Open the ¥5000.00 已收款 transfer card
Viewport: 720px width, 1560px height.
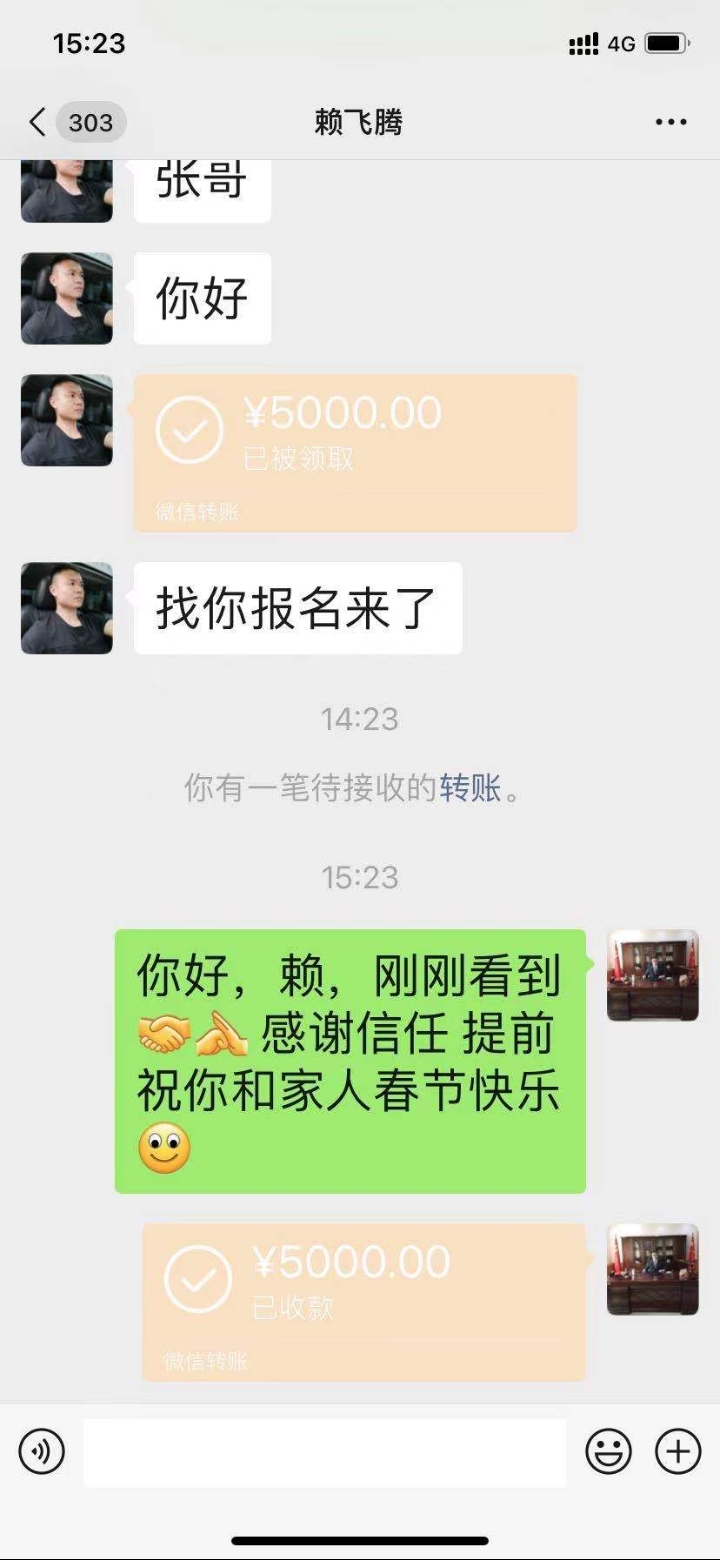[x=360, y=1302]
